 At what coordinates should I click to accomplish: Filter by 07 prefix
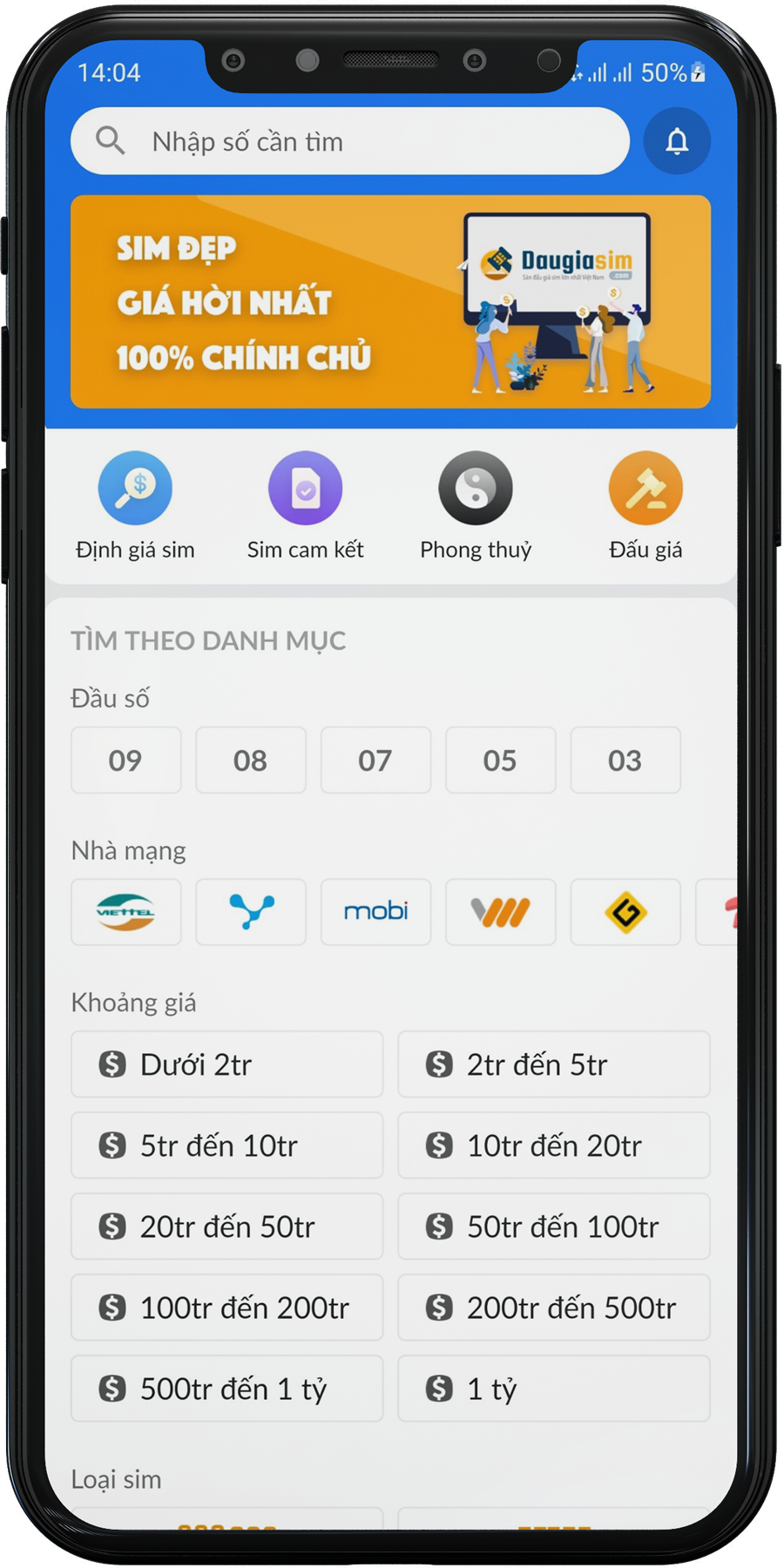tap(375, 760)
